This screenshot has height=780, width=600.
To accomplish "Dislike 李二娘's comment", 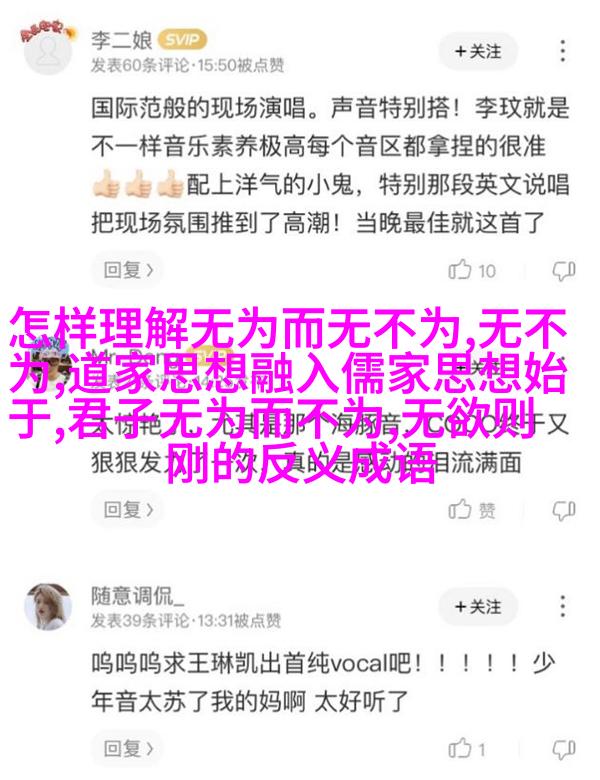I will click(564, 269).
